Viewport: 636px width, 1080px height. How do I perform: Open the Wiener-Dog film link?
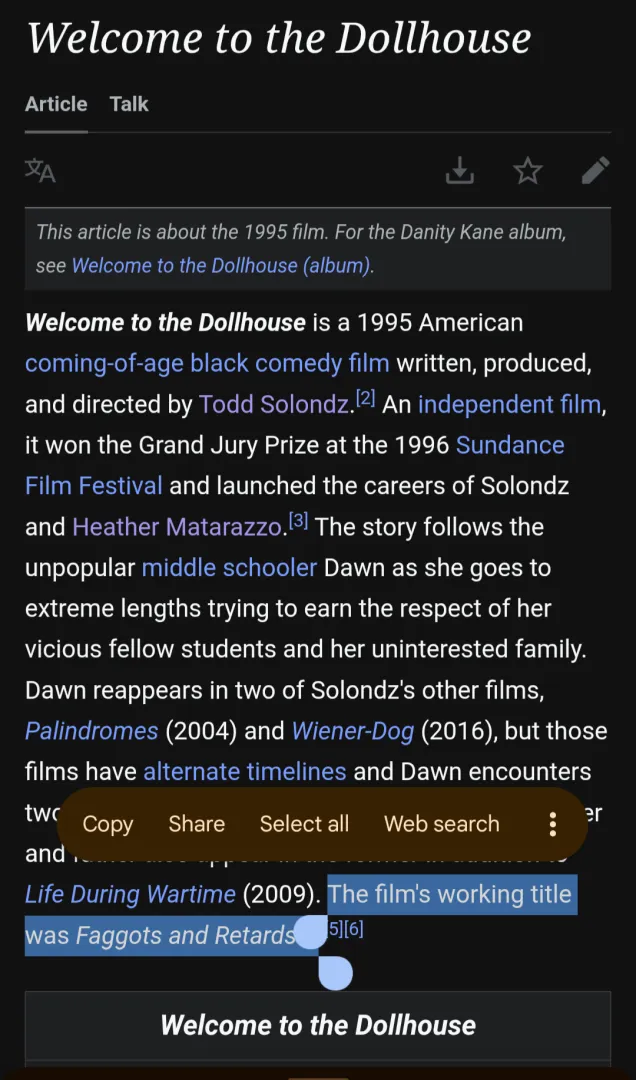click(x=352, y=731)
